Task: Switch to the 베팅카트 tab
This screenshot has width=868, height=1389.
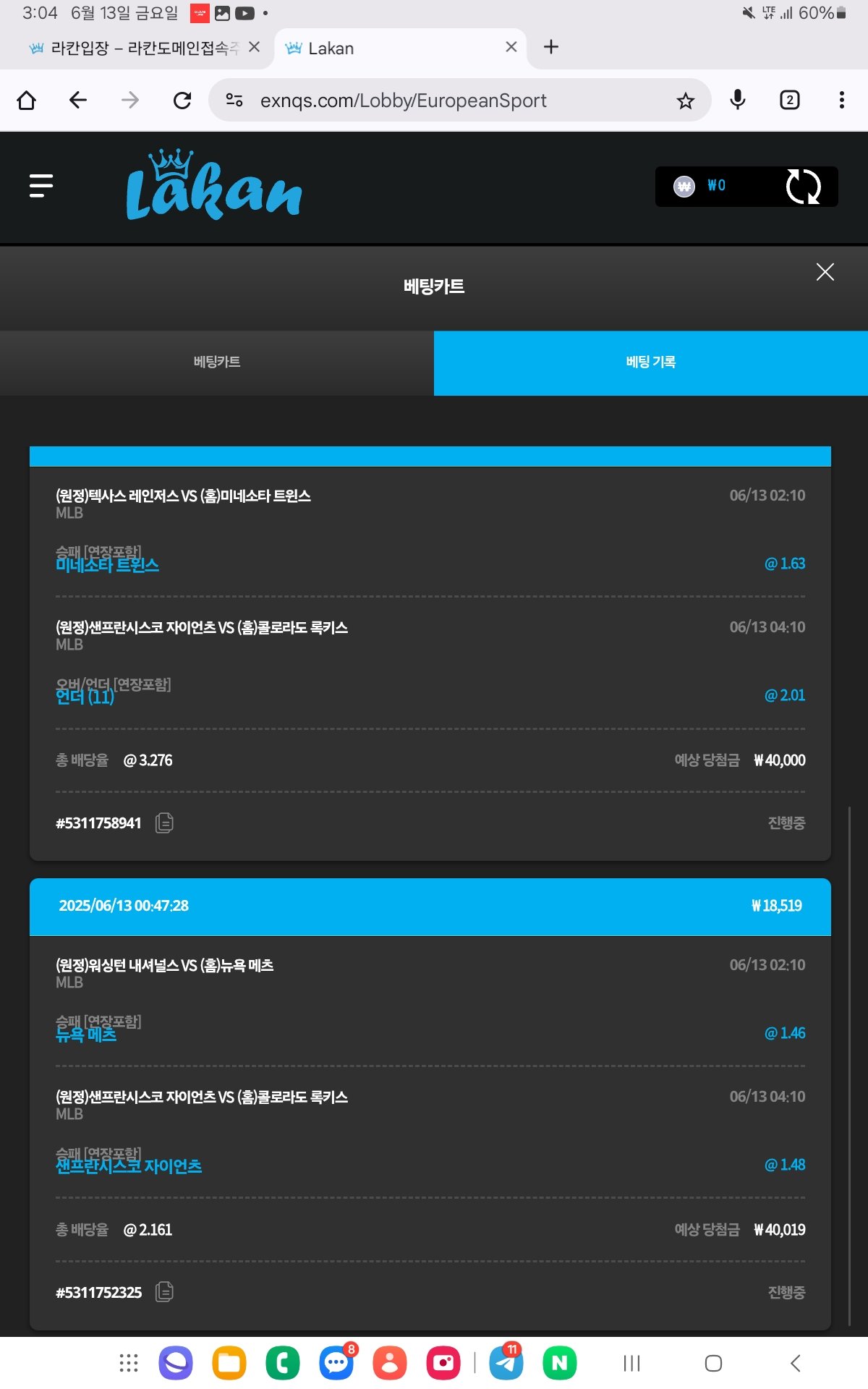Action: point(217,362)
